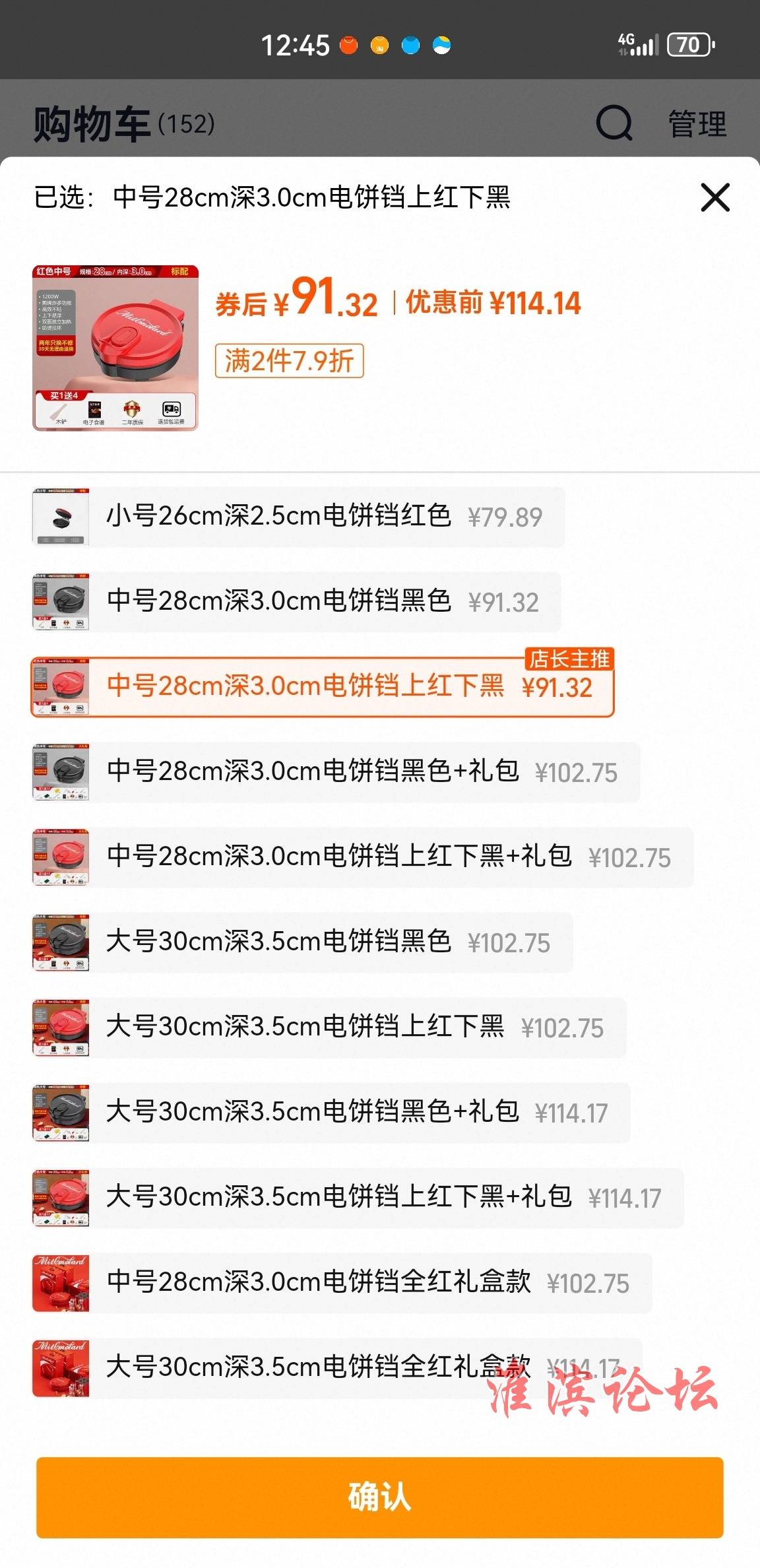Choose 中号28cm深3.0cm电饼铛黑色 at ¥91.32

coord(297,602)
